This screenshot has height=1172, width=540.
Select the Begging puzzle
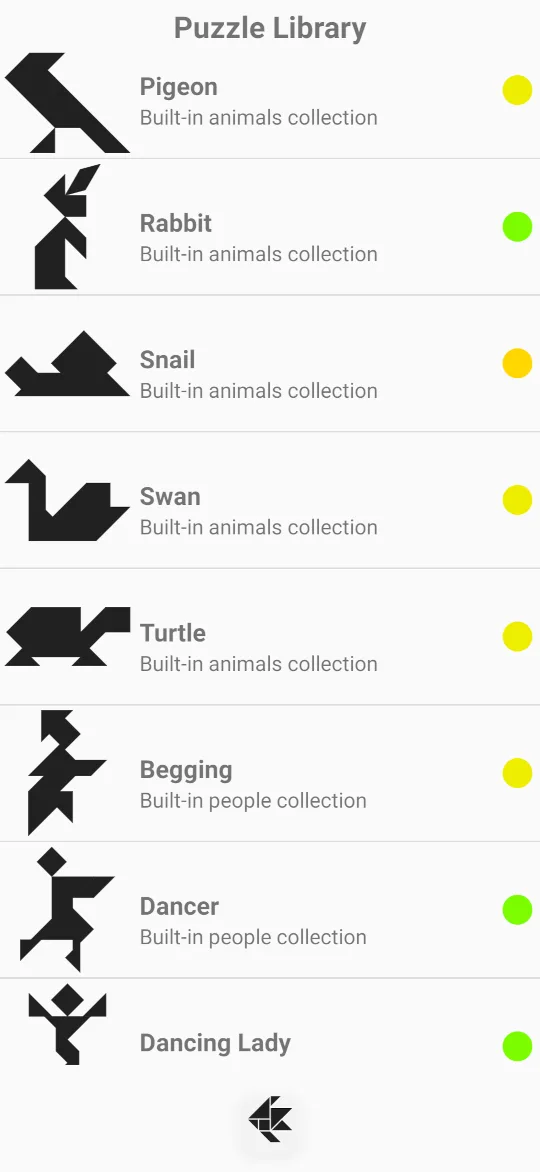coord(270,773)
